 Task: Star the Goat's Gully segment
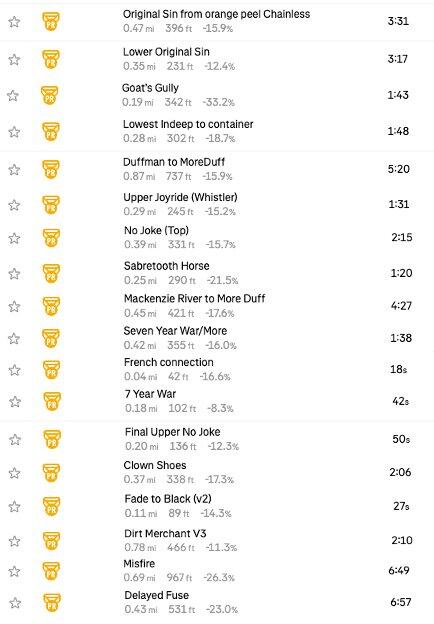tap(13, 96)
